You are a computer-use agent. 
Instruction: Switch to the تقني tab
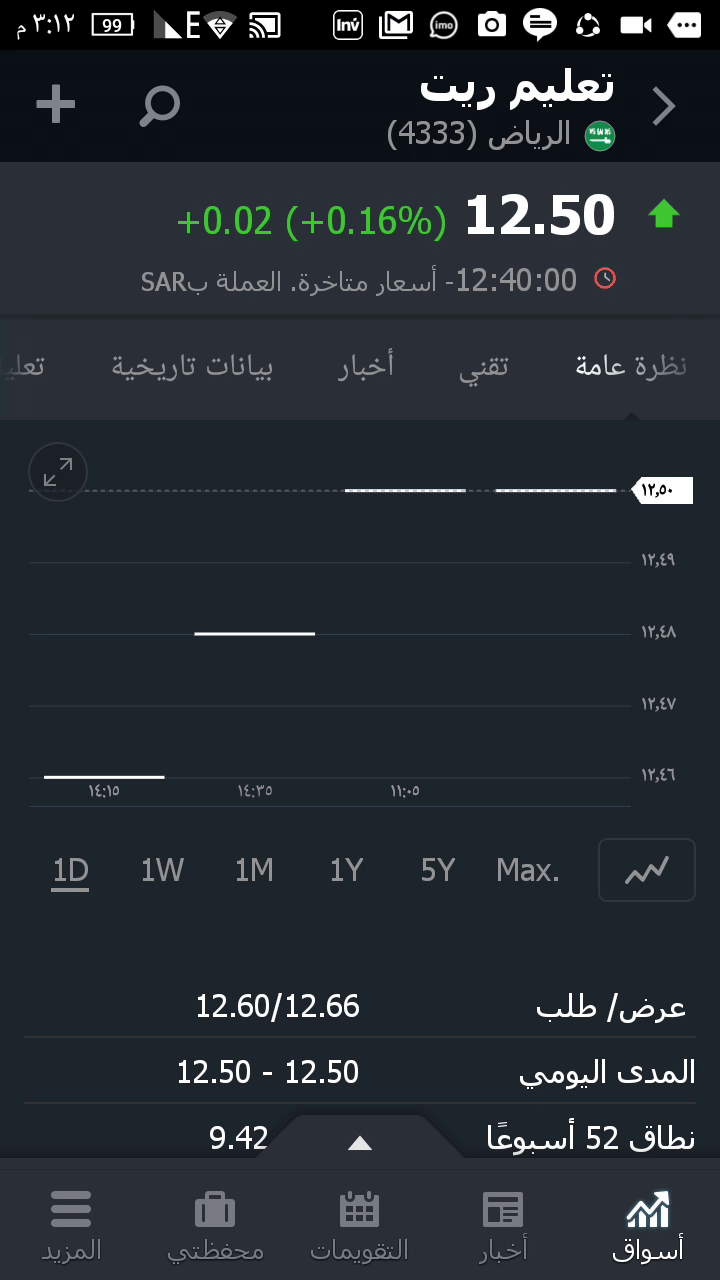pos(484,367)
